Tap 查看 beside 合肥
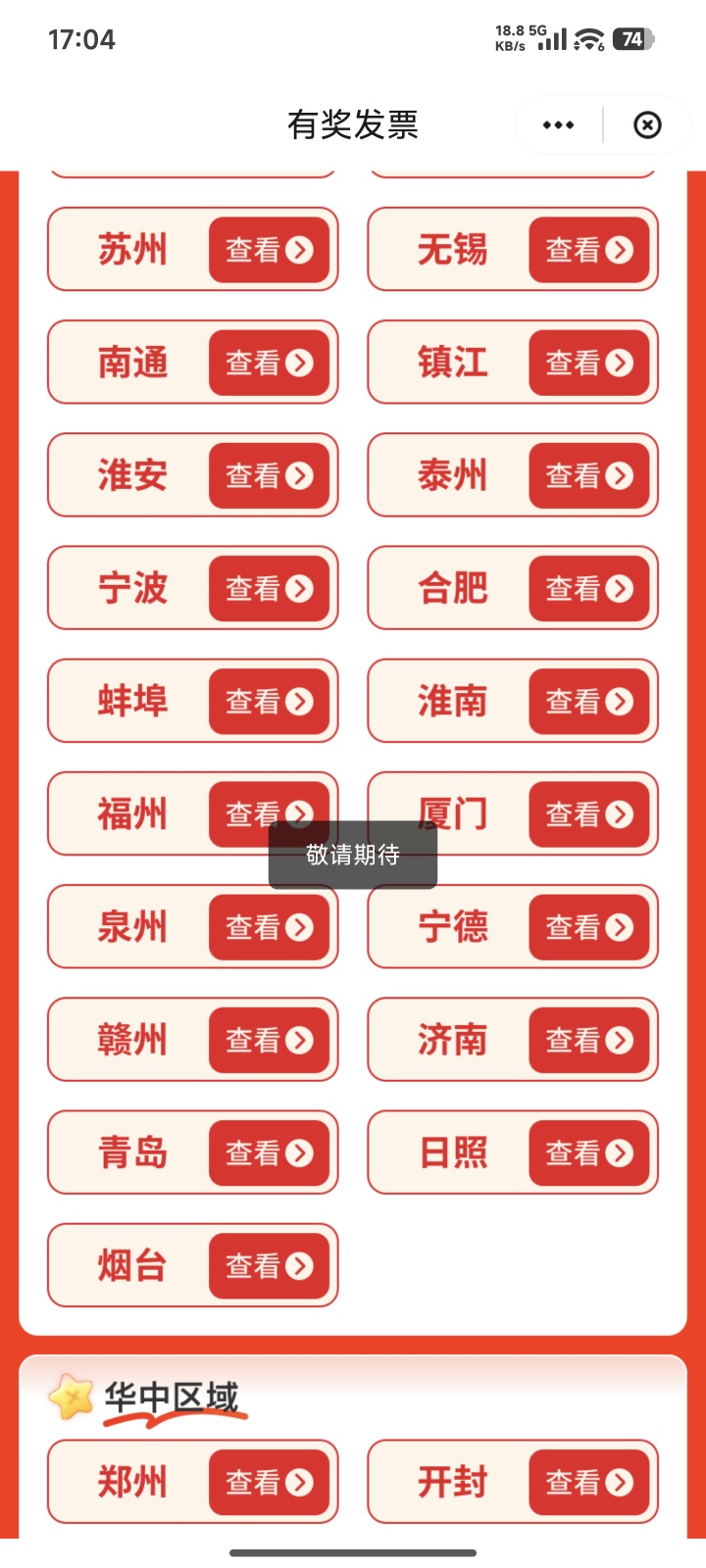 588,588
